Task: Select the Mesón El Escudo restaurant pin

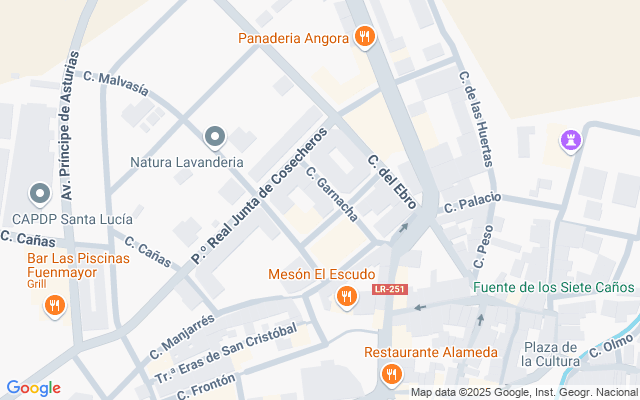Action: [346, 295]
